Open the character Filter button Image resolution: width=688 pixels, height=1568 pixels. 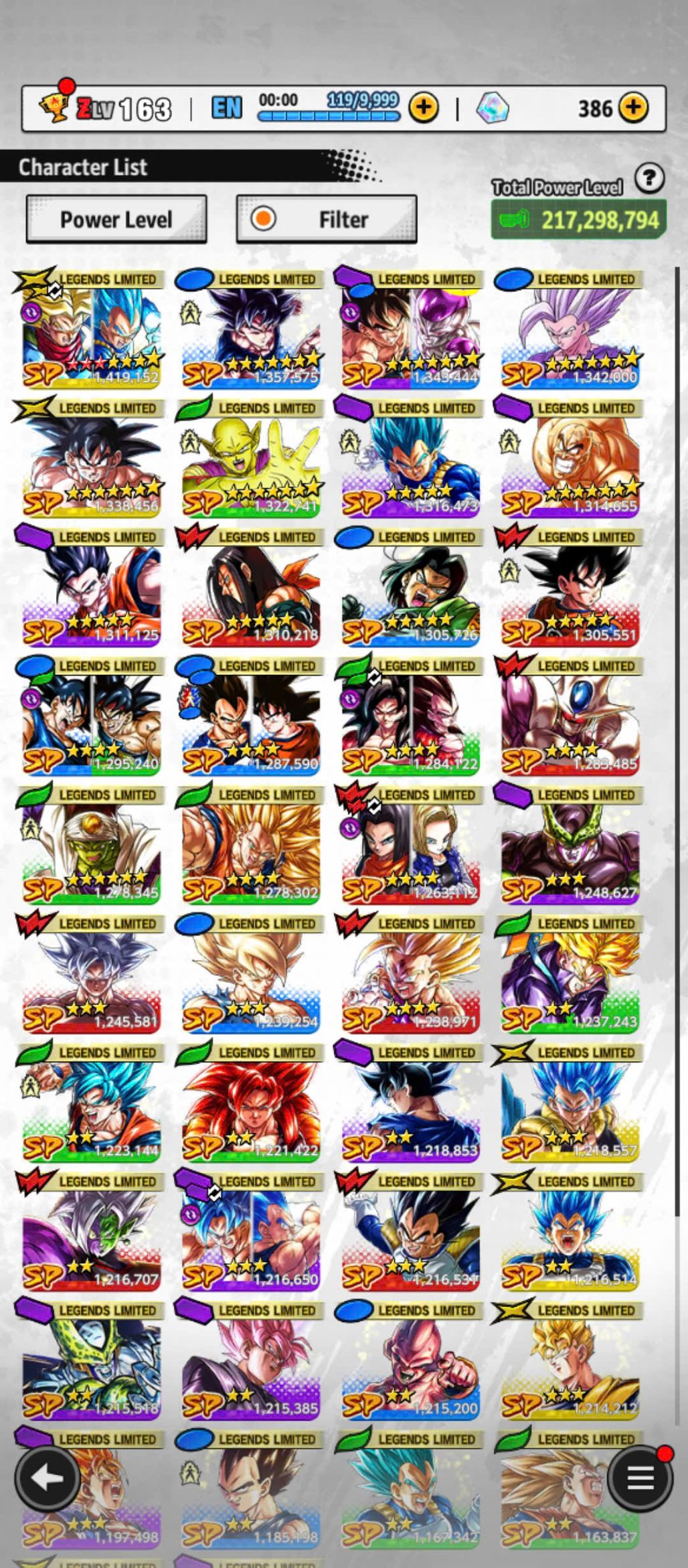(327, 219)
